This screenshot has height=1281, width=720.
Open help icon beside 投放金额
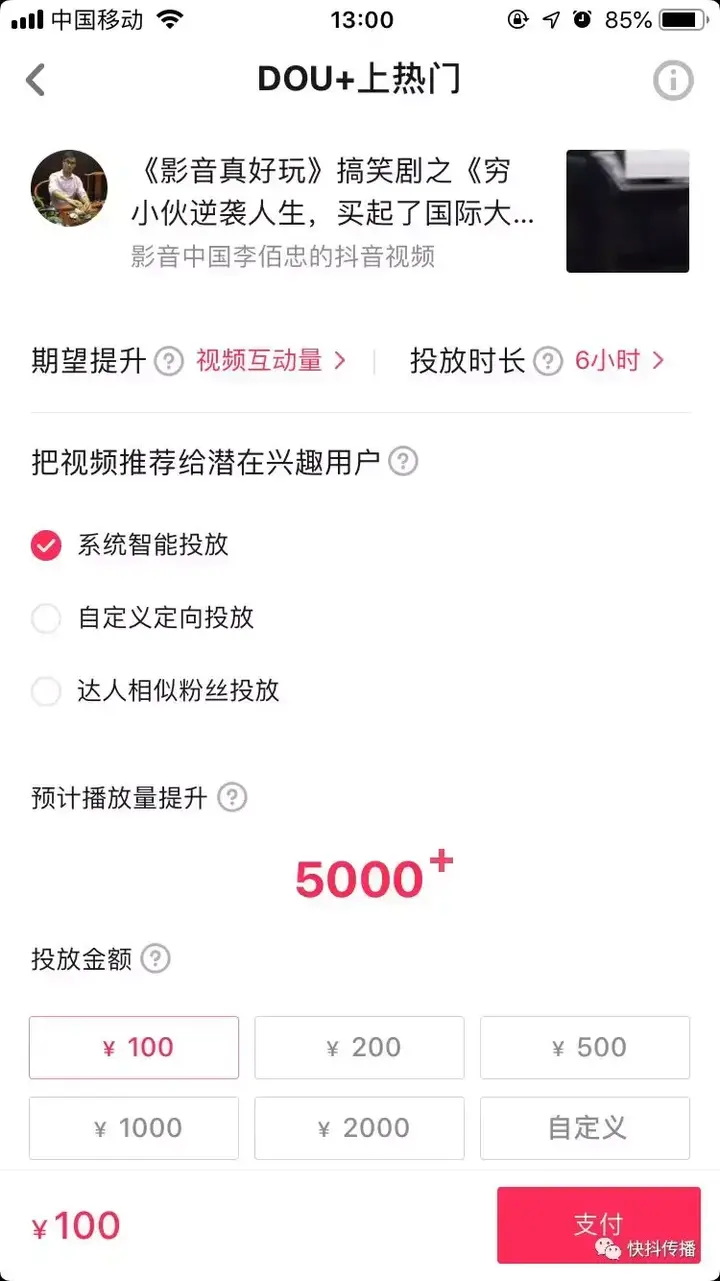(x=156, y=960)
